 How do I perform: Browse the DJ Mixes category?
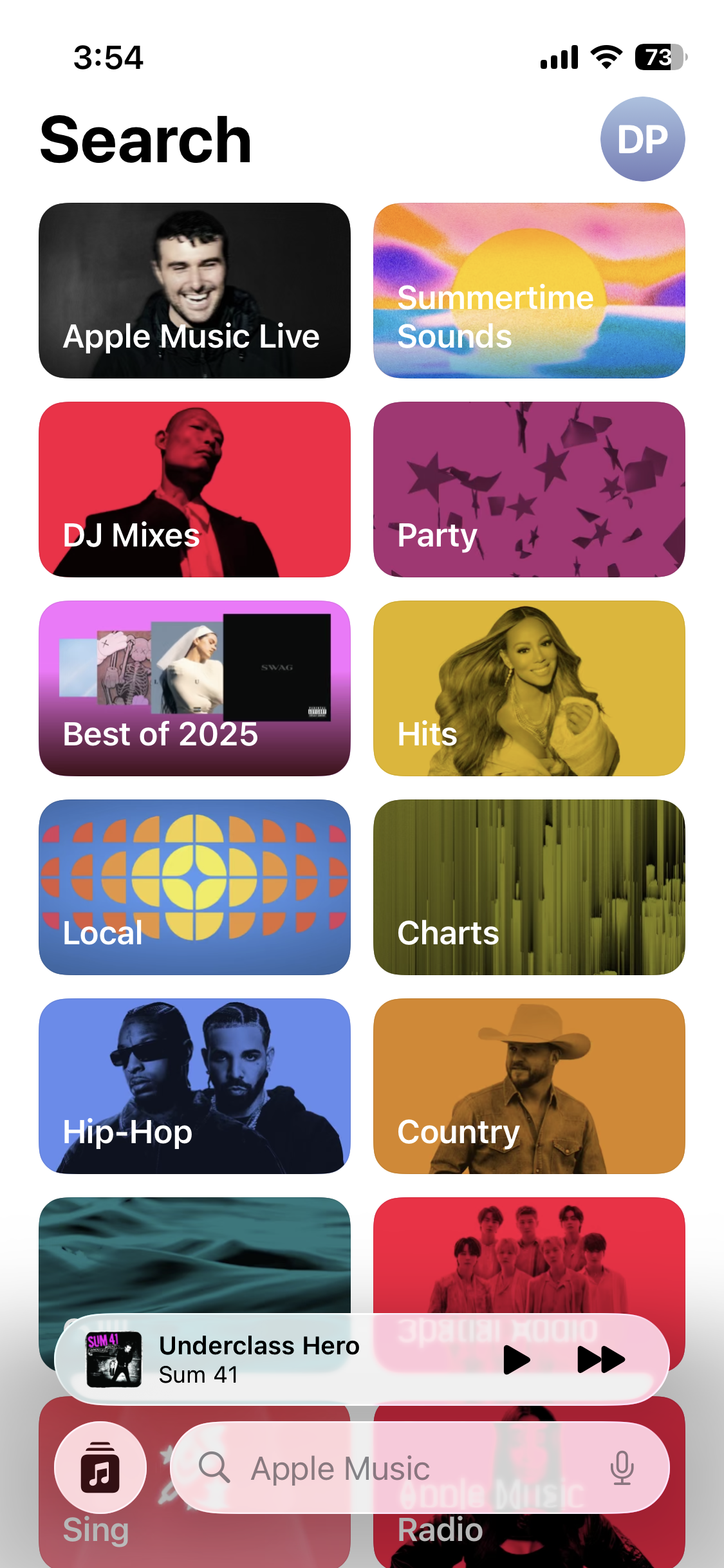[194, 489]
